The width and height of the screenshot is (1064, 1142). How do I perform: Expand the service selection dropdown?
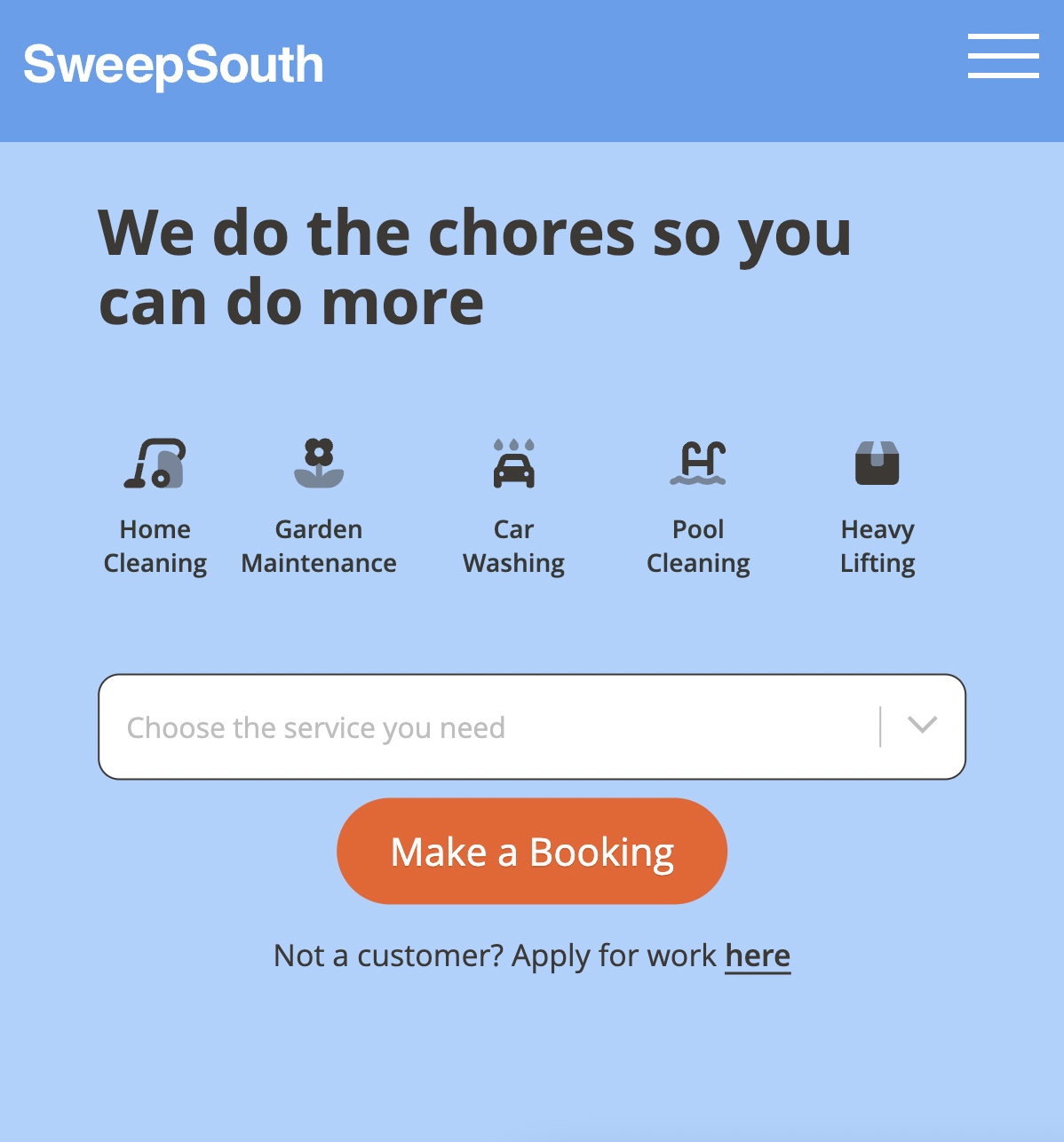coord(922,726)
